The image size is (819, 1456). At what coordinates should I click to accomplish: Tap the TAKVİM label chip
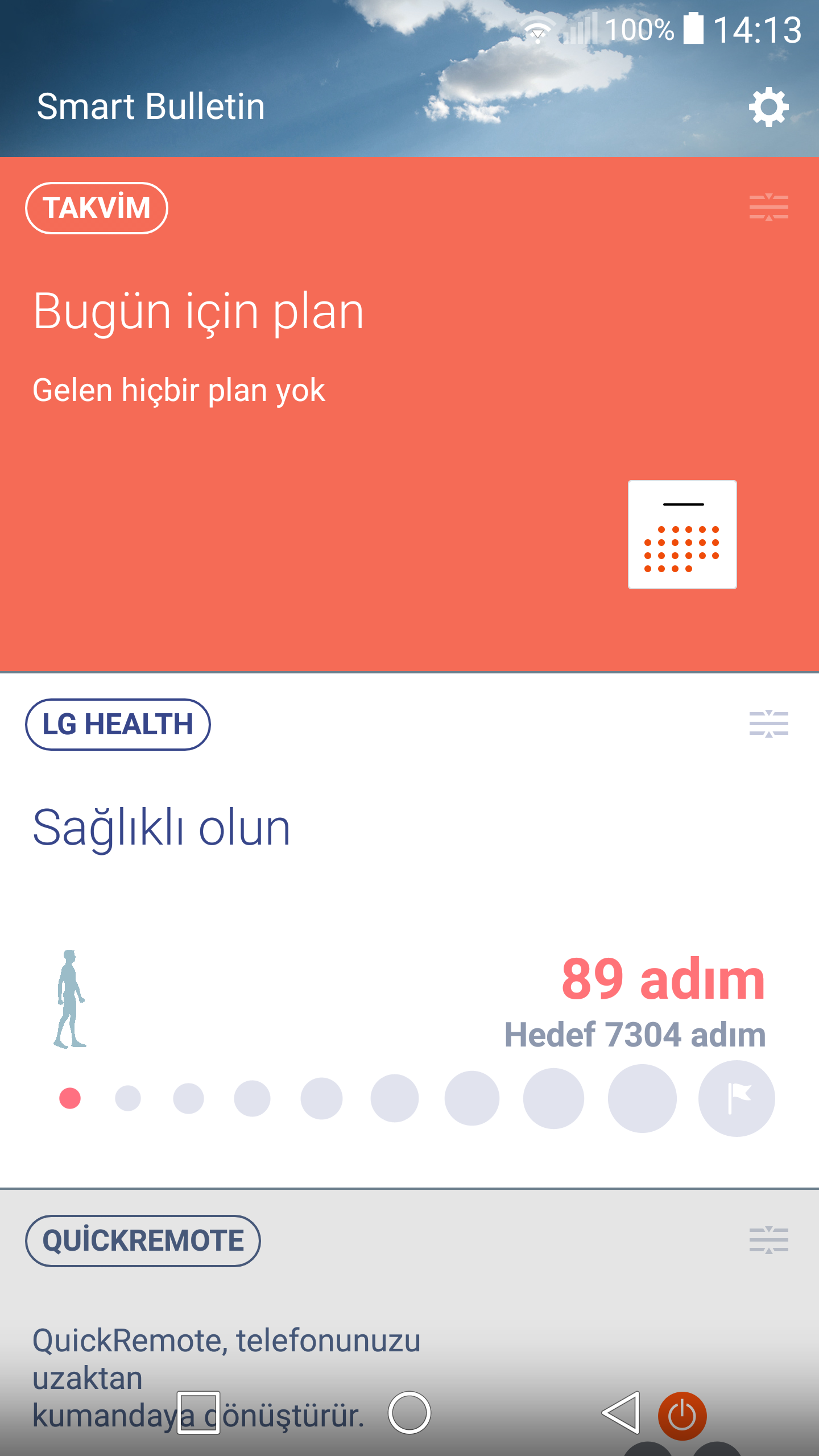[x=97, y=208]
